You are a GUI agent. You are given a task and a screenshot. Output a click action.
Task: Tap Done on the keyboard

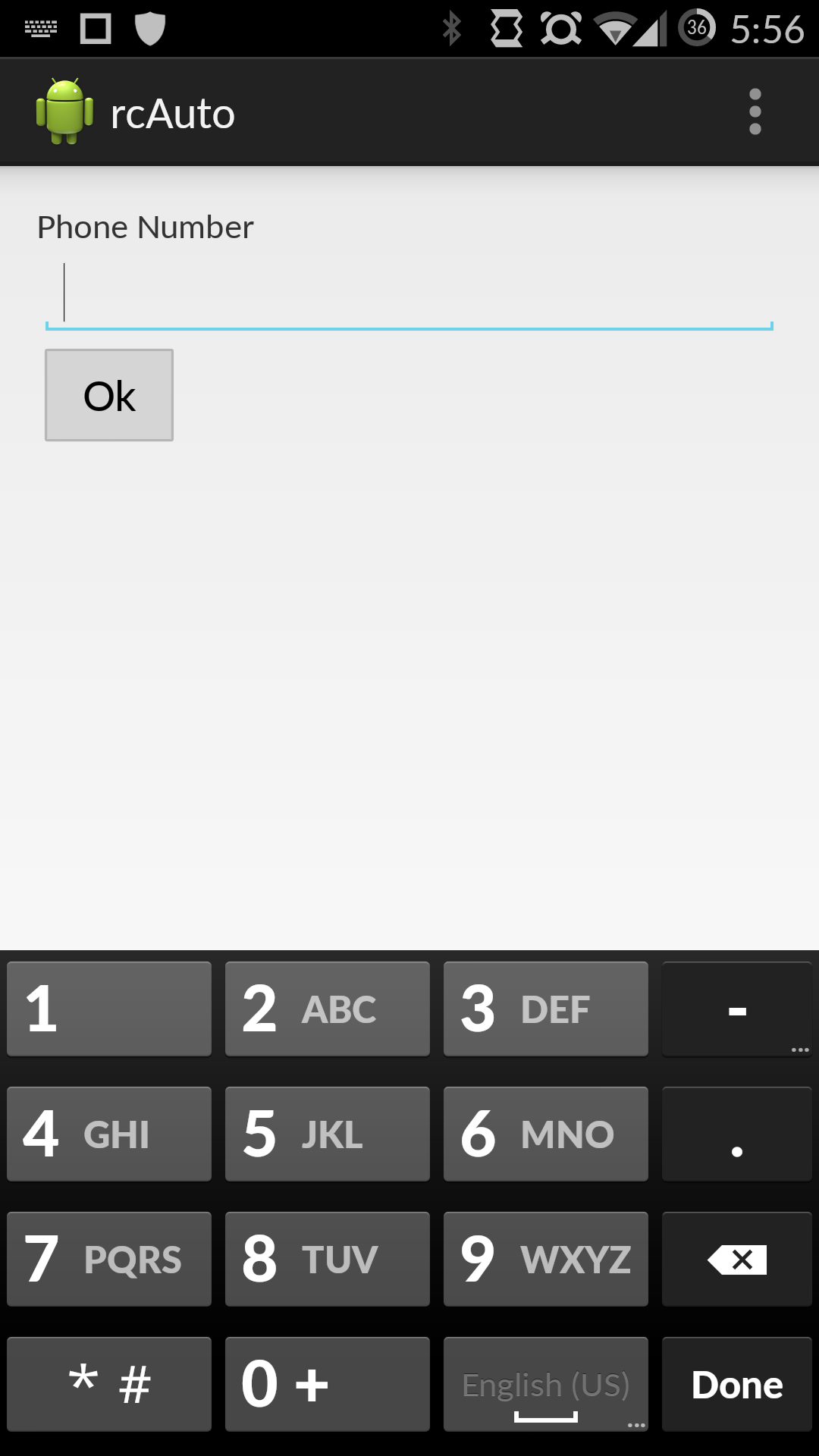(736, 1385)
